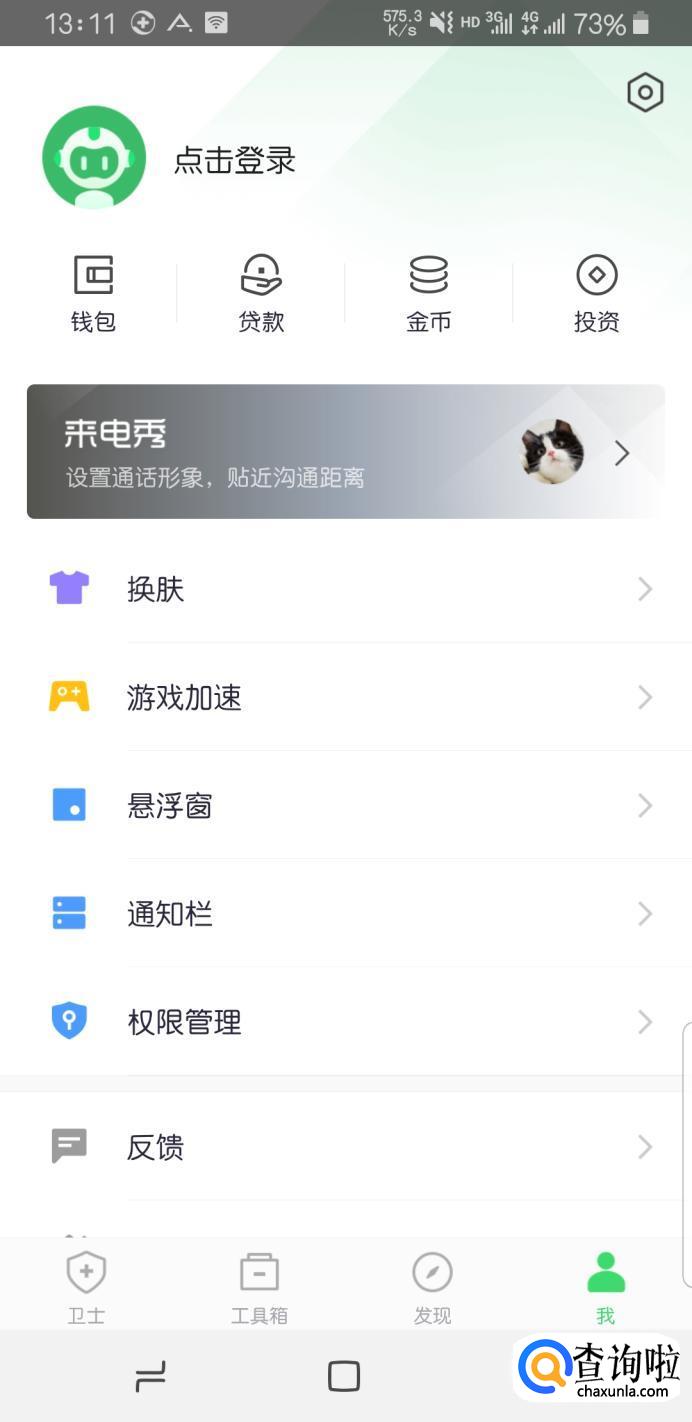Open settings via the hexagon gear icon

coord(645,93)
